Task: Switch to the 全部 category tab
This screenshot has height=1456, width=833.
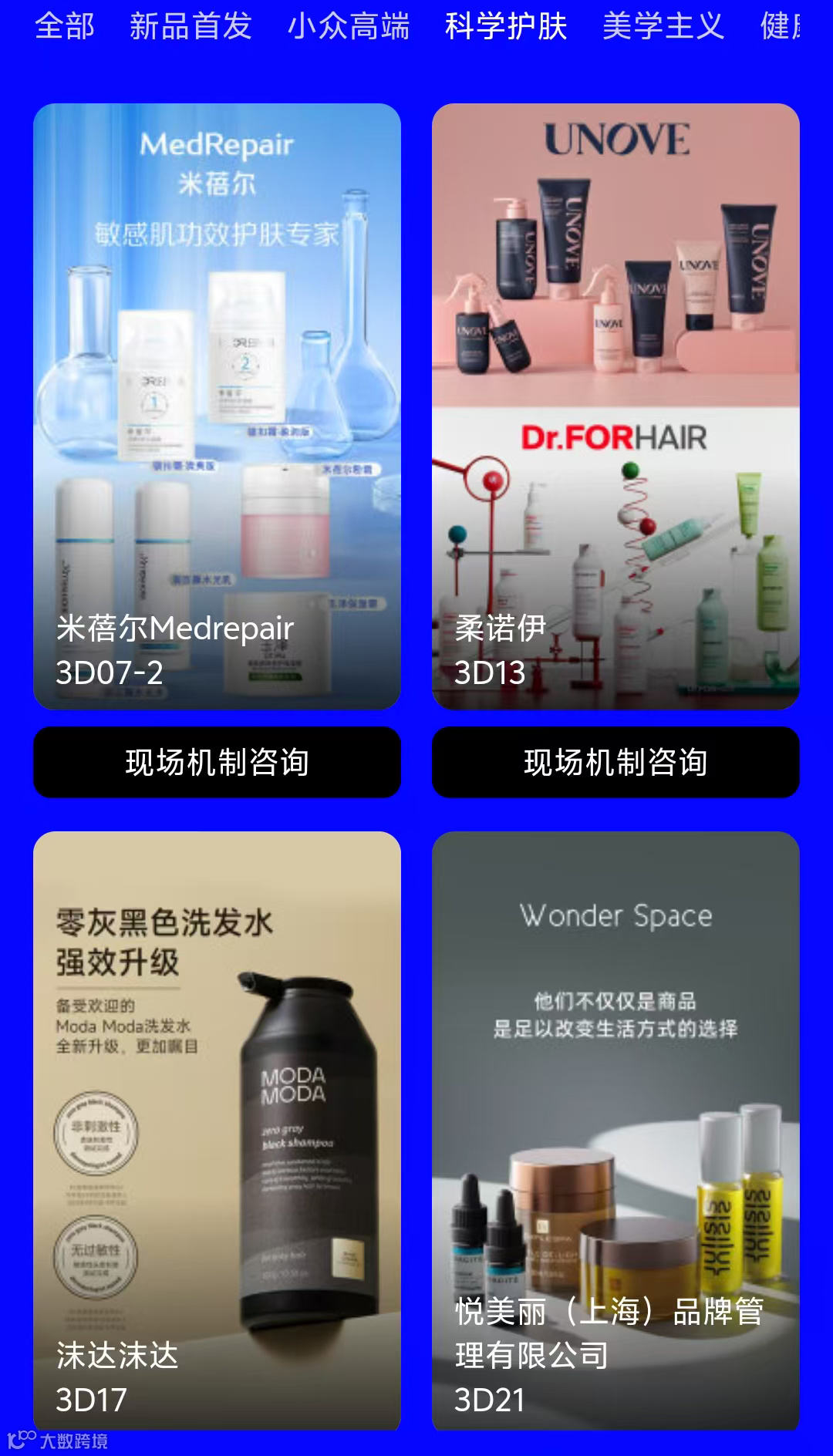Action: (66, 27)
